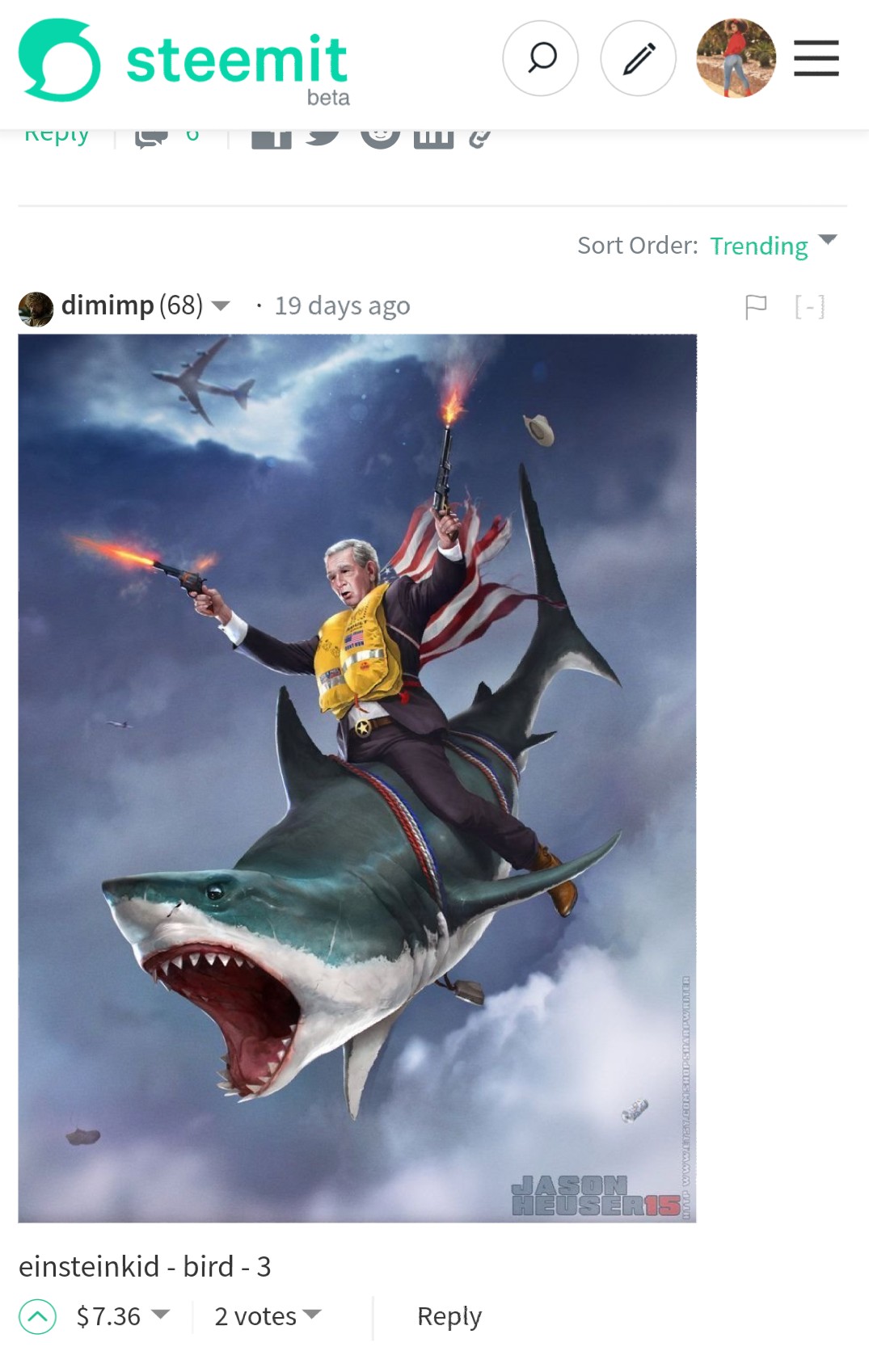The height and width of the screenshot is (1372, 869).
Task: Go to Steemit home via logo
Action: tap(184, 61)
